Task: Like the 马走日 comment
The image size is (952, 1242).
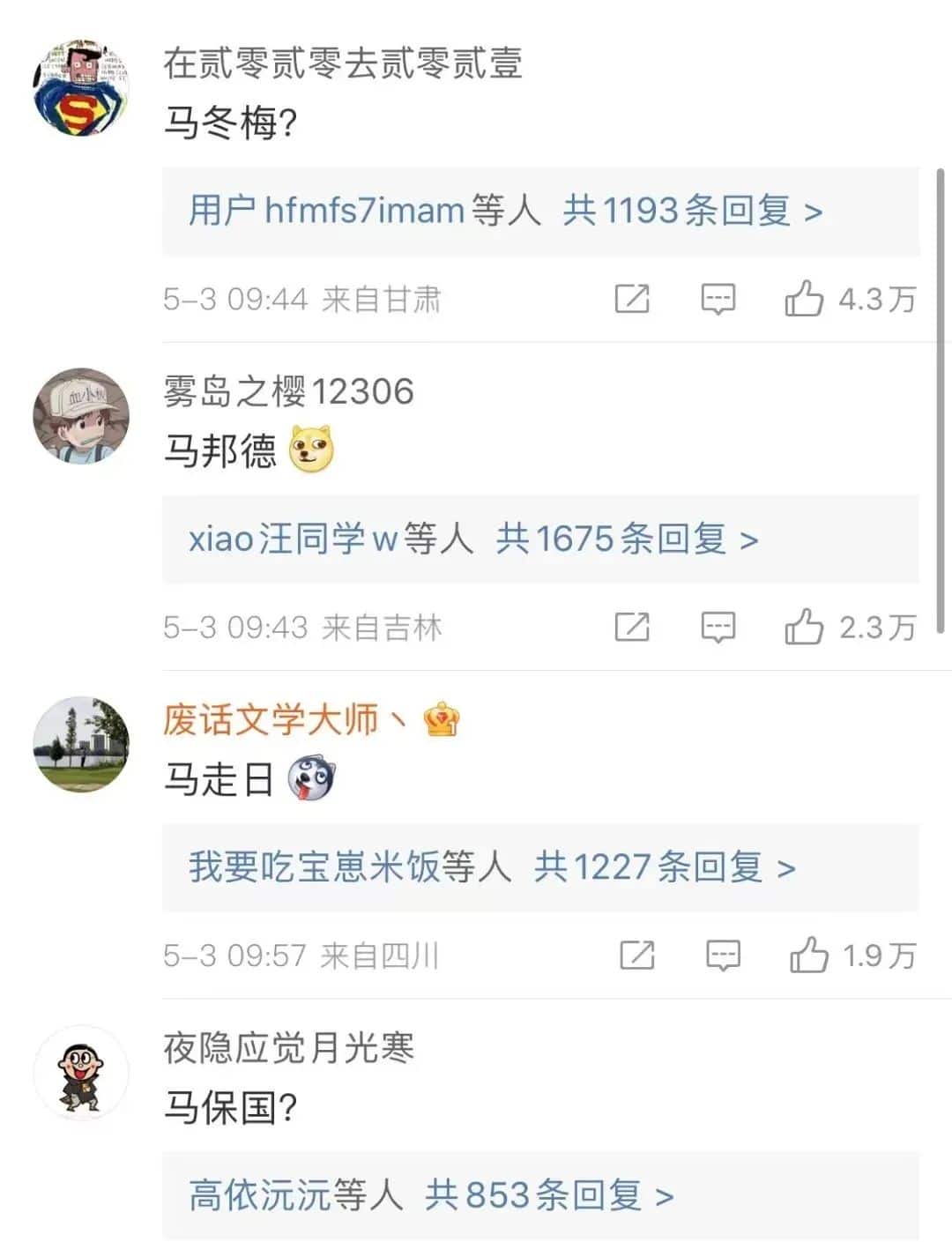Action: tap(808, 956)
